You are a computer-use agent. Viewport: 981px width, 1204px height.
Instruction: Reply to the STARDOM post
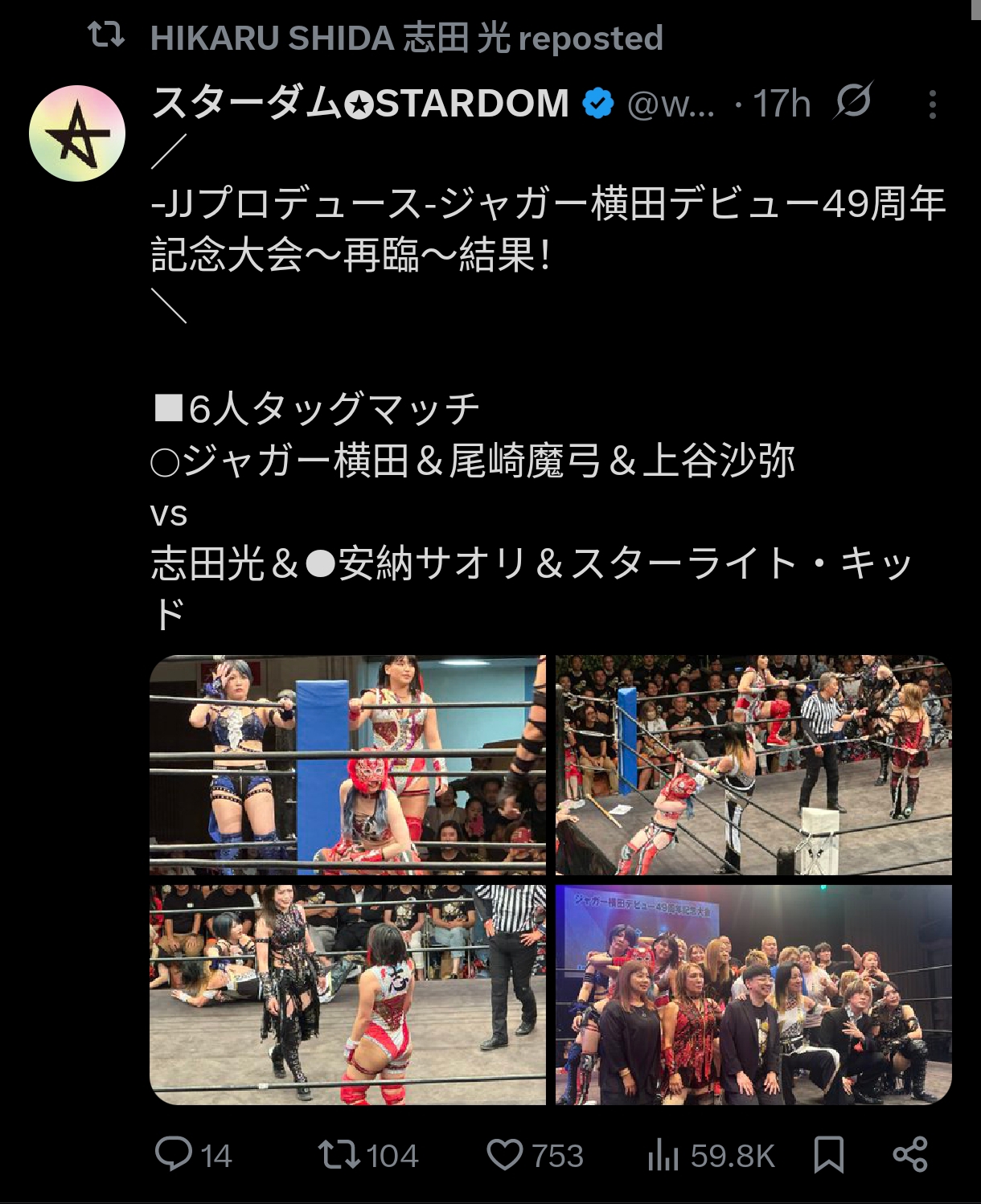point(174,1155)
